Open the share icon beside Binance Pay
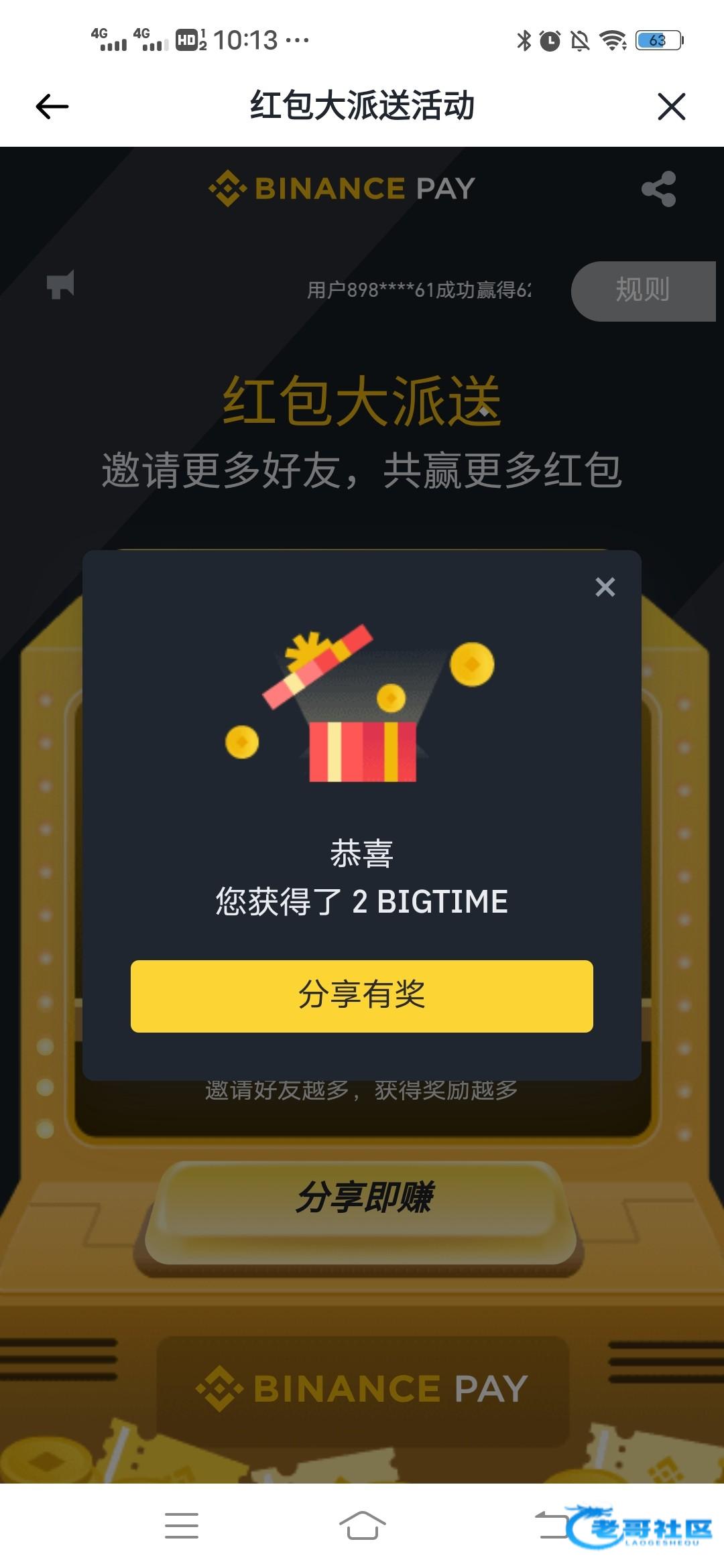 [x=658, y=189]
